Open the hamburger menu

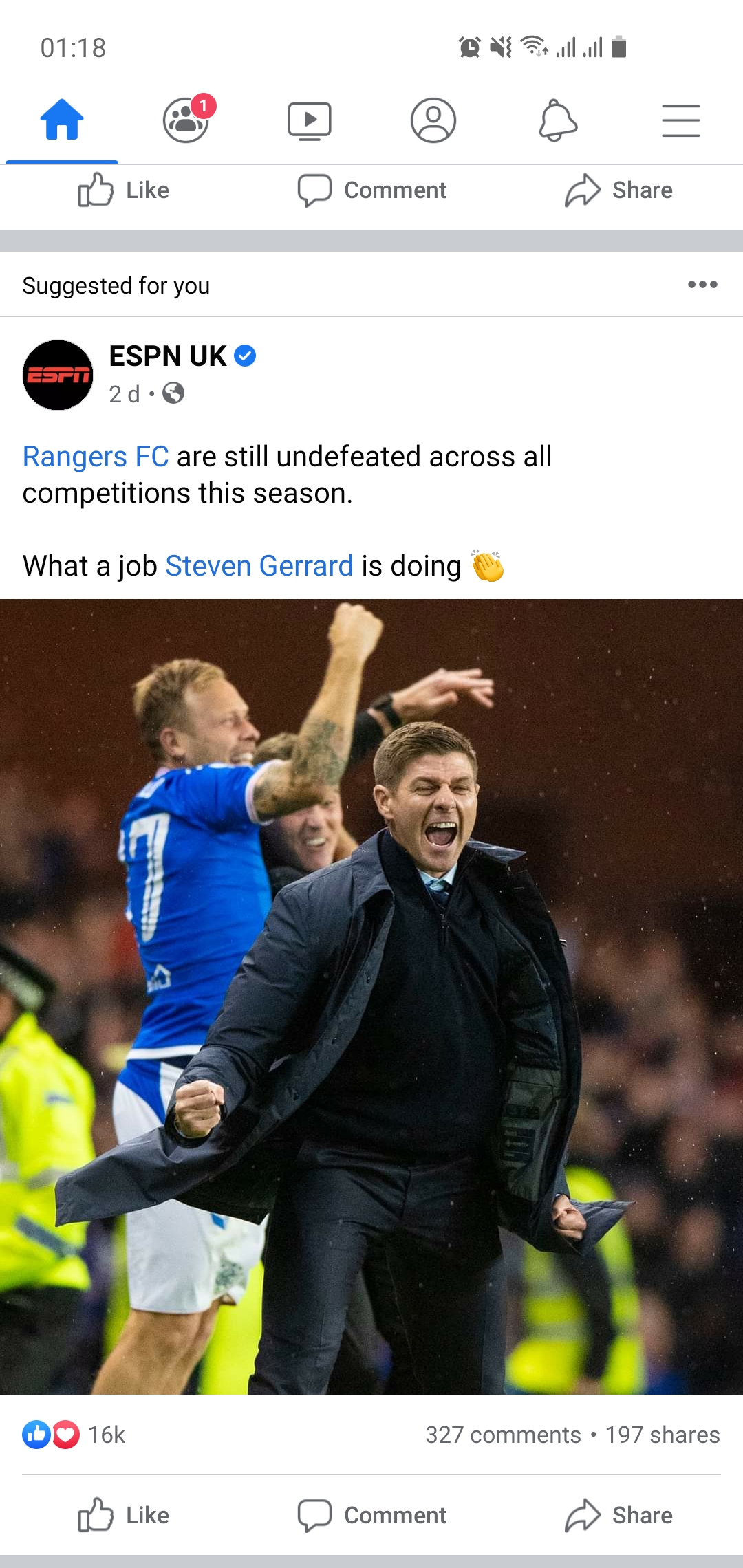pyautogui.click(x=681, y=120)
